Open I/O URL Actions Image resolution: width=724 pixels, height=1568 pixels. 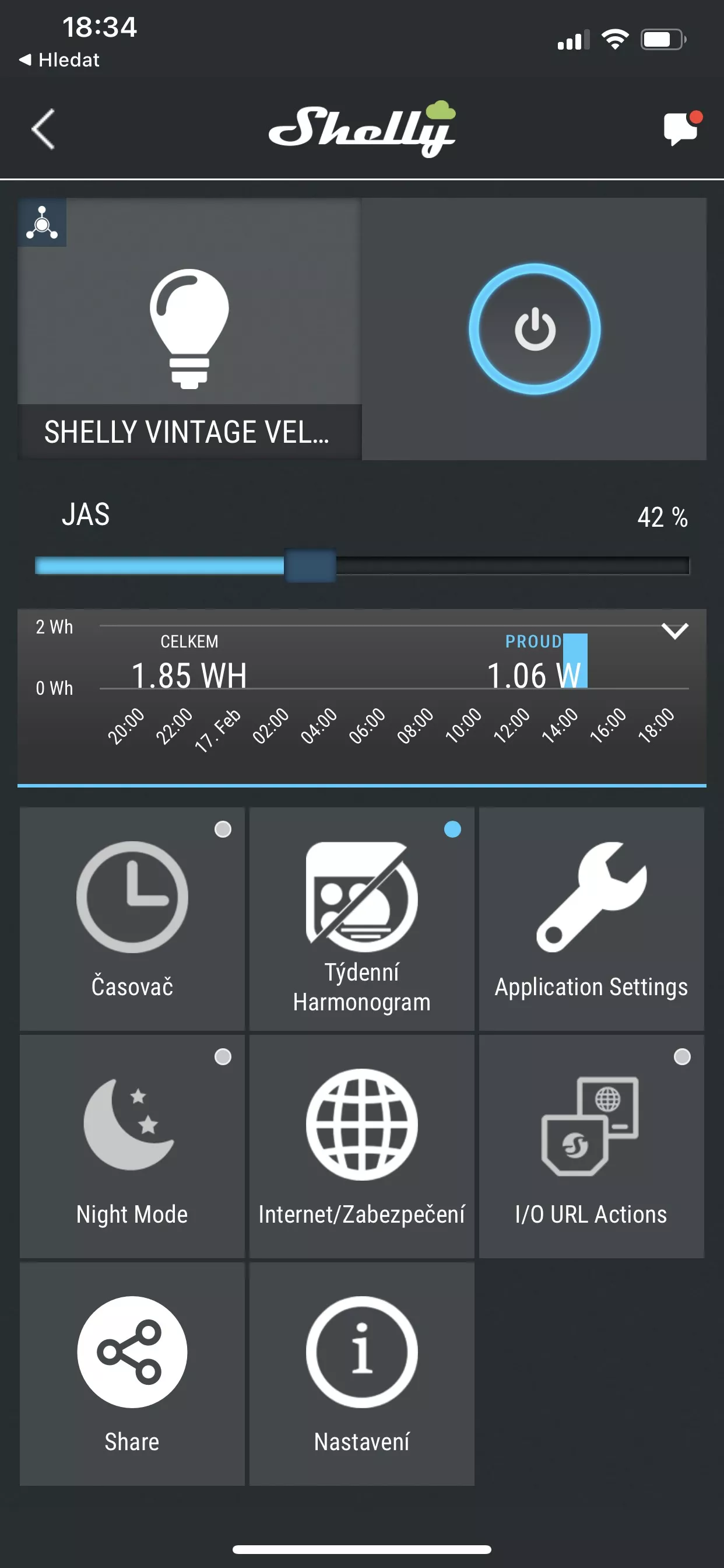point(591,1146)
